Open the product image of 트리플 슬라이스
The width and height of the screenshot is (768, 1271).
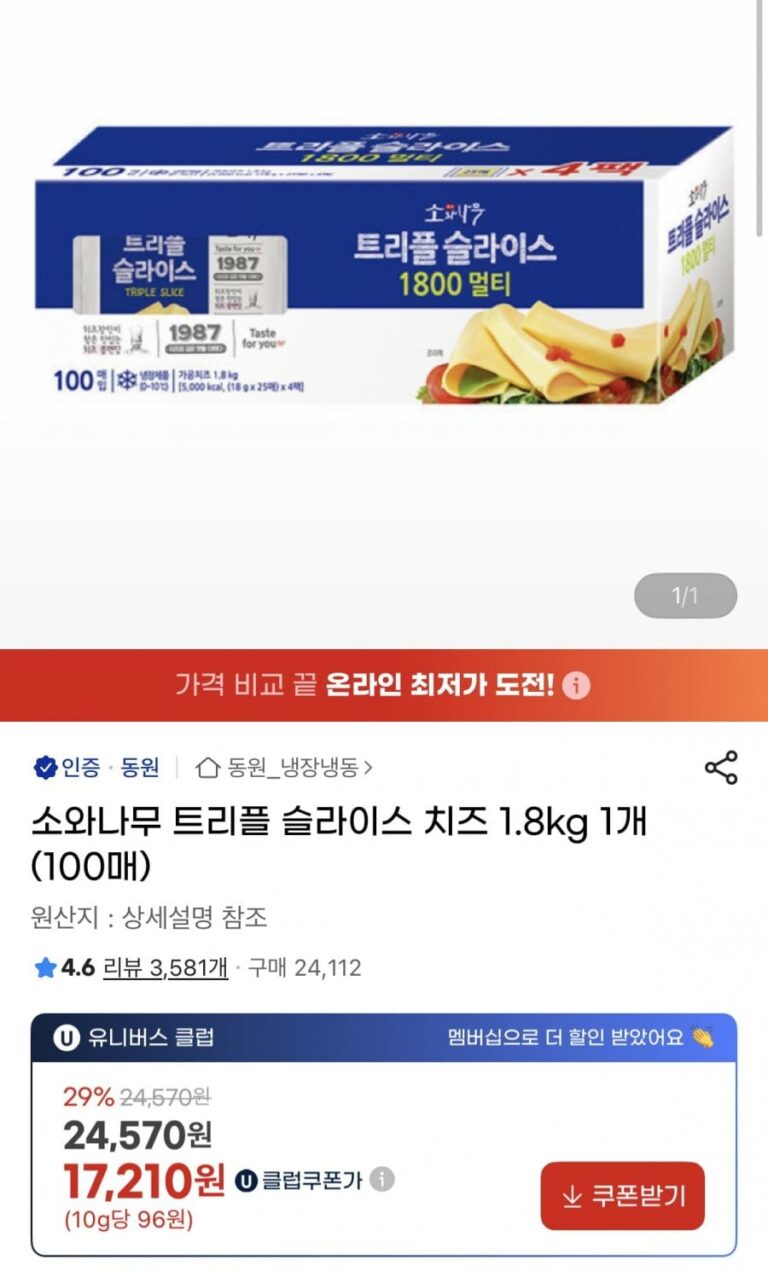coord(384,268)
